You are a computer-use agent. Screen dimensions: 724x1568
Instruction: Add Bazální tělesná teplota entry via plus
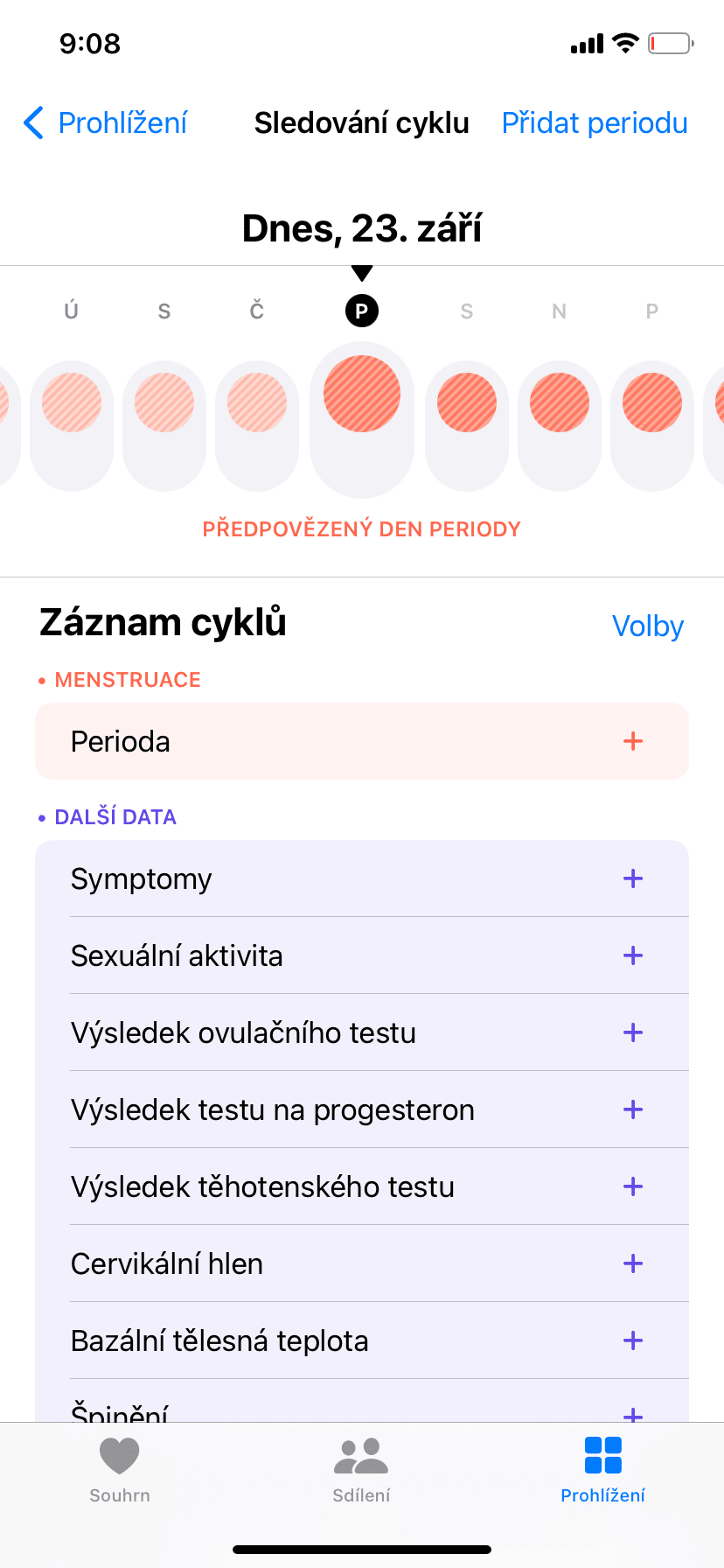[632, 1340]
